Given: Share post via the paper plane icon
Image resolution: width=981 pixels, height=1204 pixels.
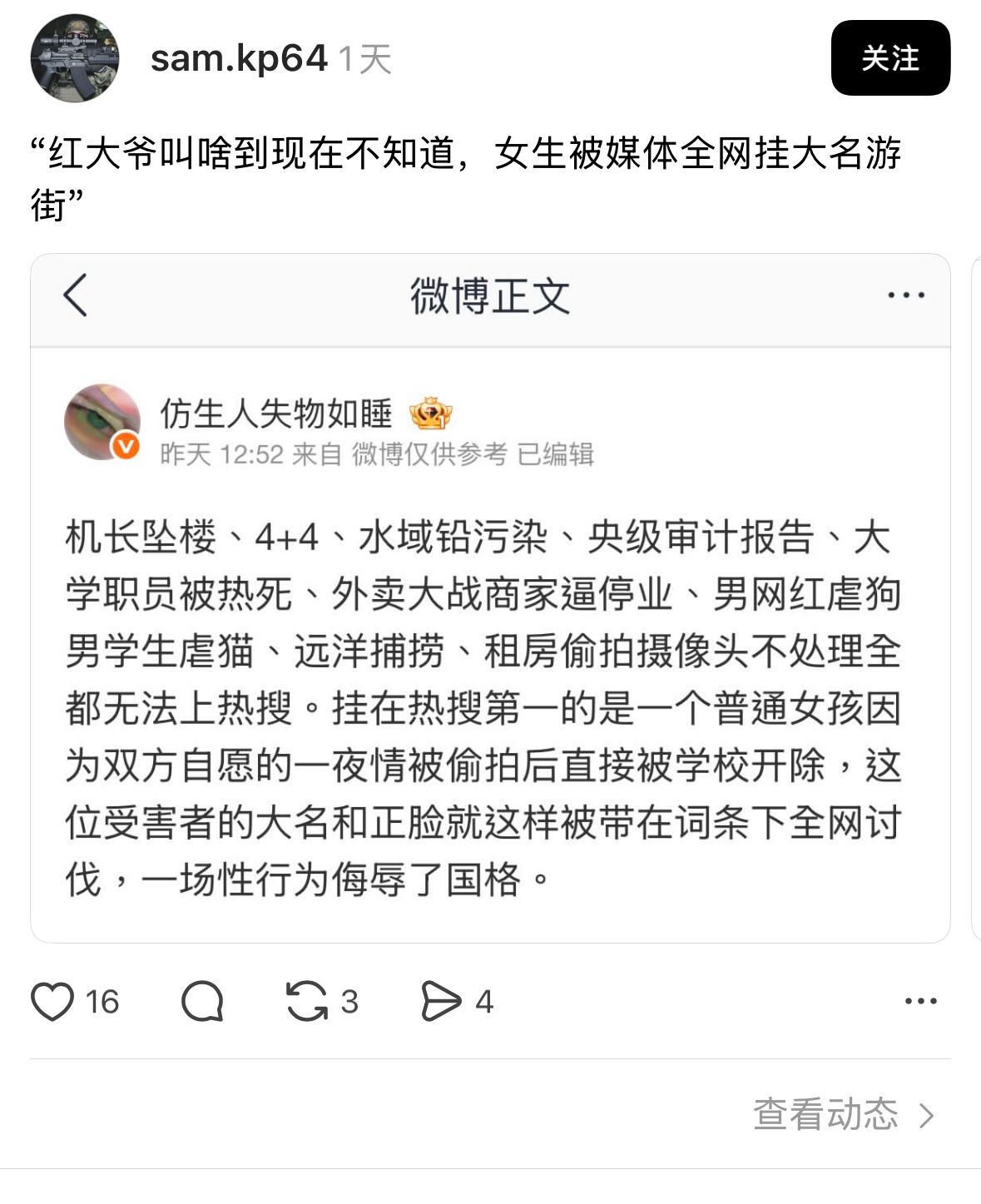Looking at the screenshot, I should [440, 1001].
